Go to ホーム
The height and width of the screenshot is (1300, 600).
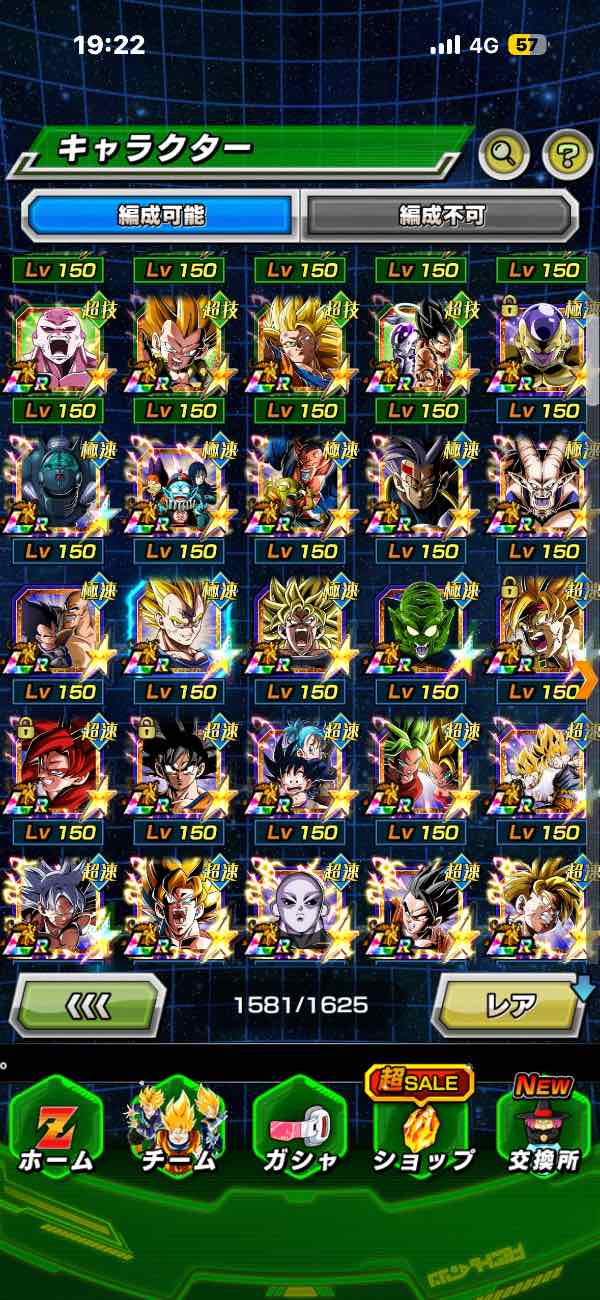(x=56, y=1128)
